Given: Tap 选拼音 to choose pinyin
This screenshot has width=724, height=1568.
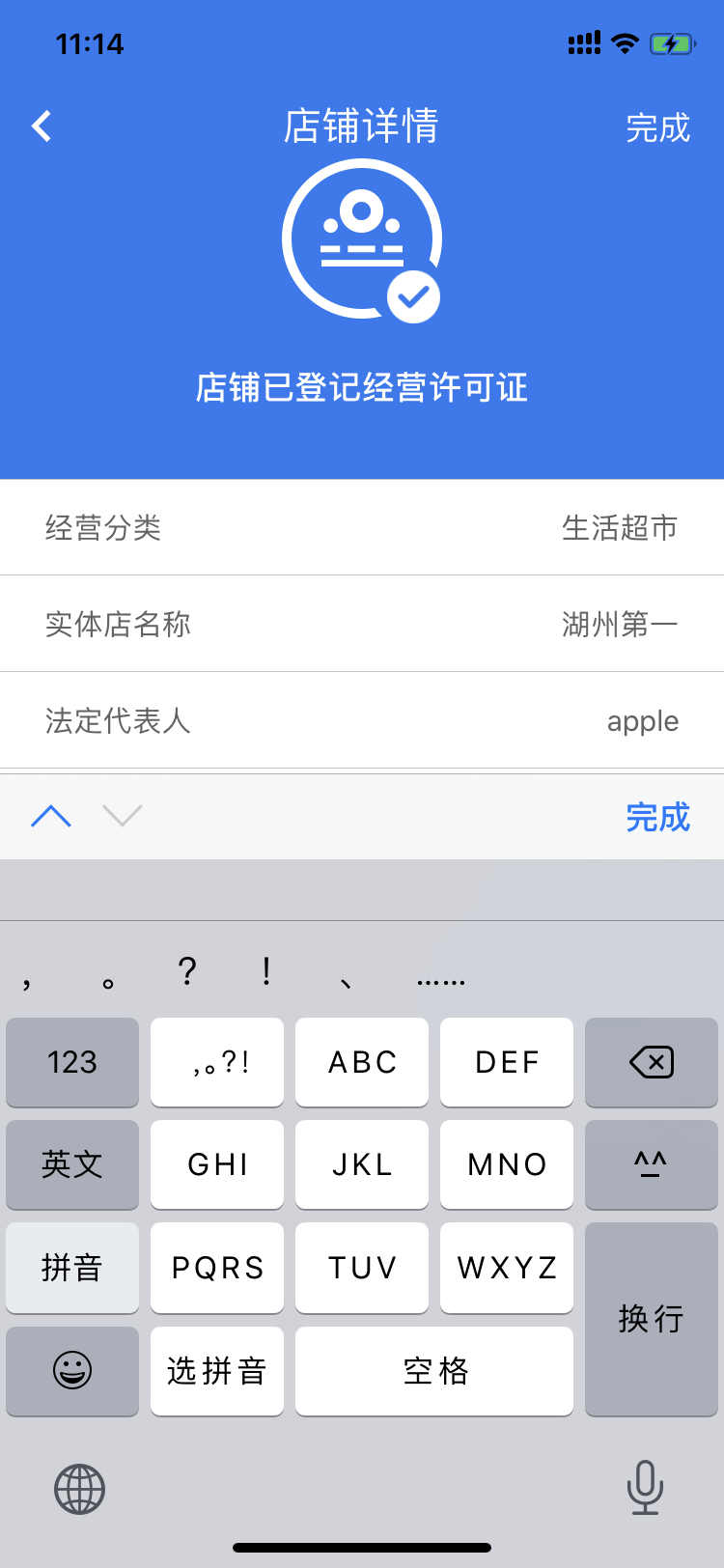Looking at the screenshot, I should pyautogui.click(x=217, y=1371).
